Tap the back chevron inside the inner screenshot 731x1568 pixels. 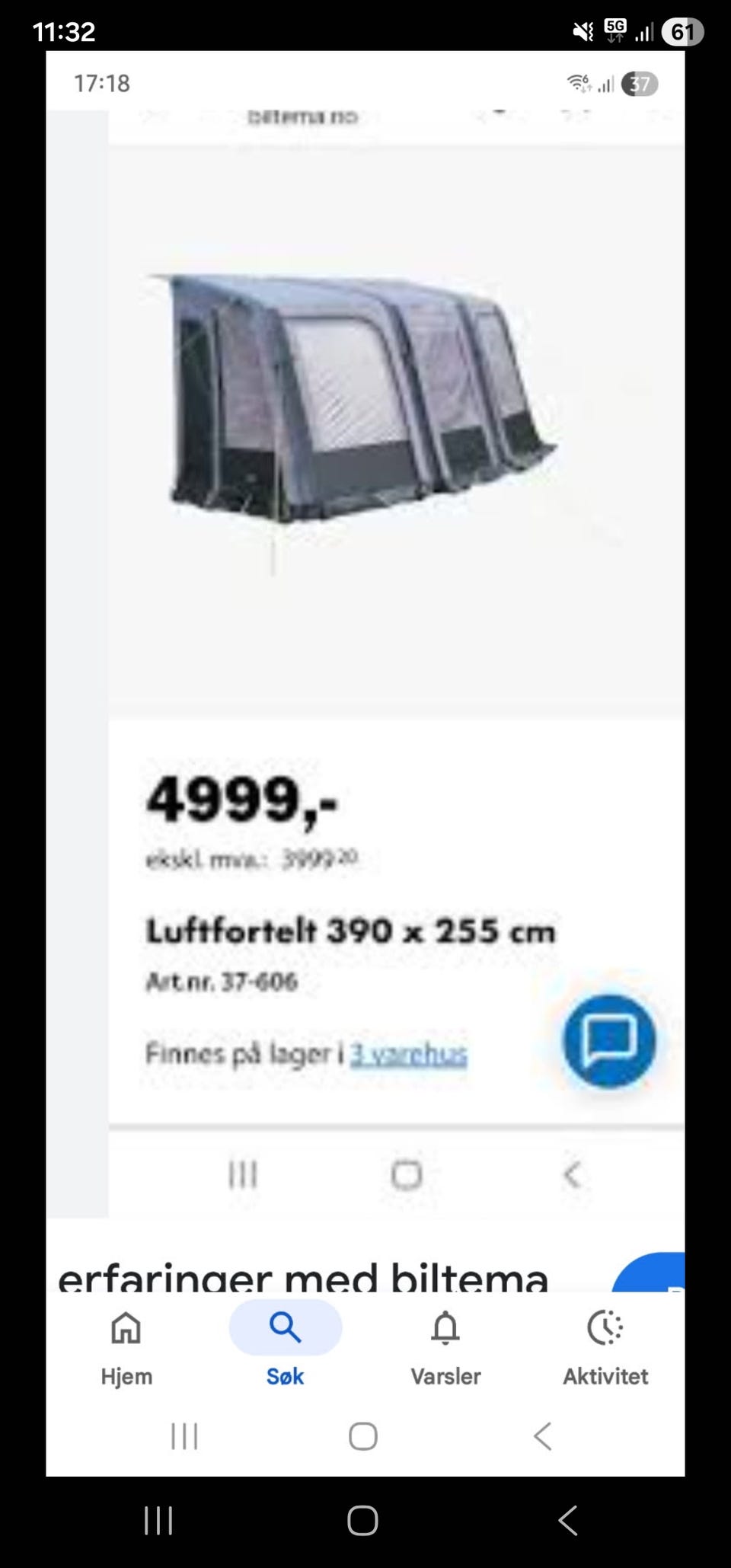(573, 1175)
